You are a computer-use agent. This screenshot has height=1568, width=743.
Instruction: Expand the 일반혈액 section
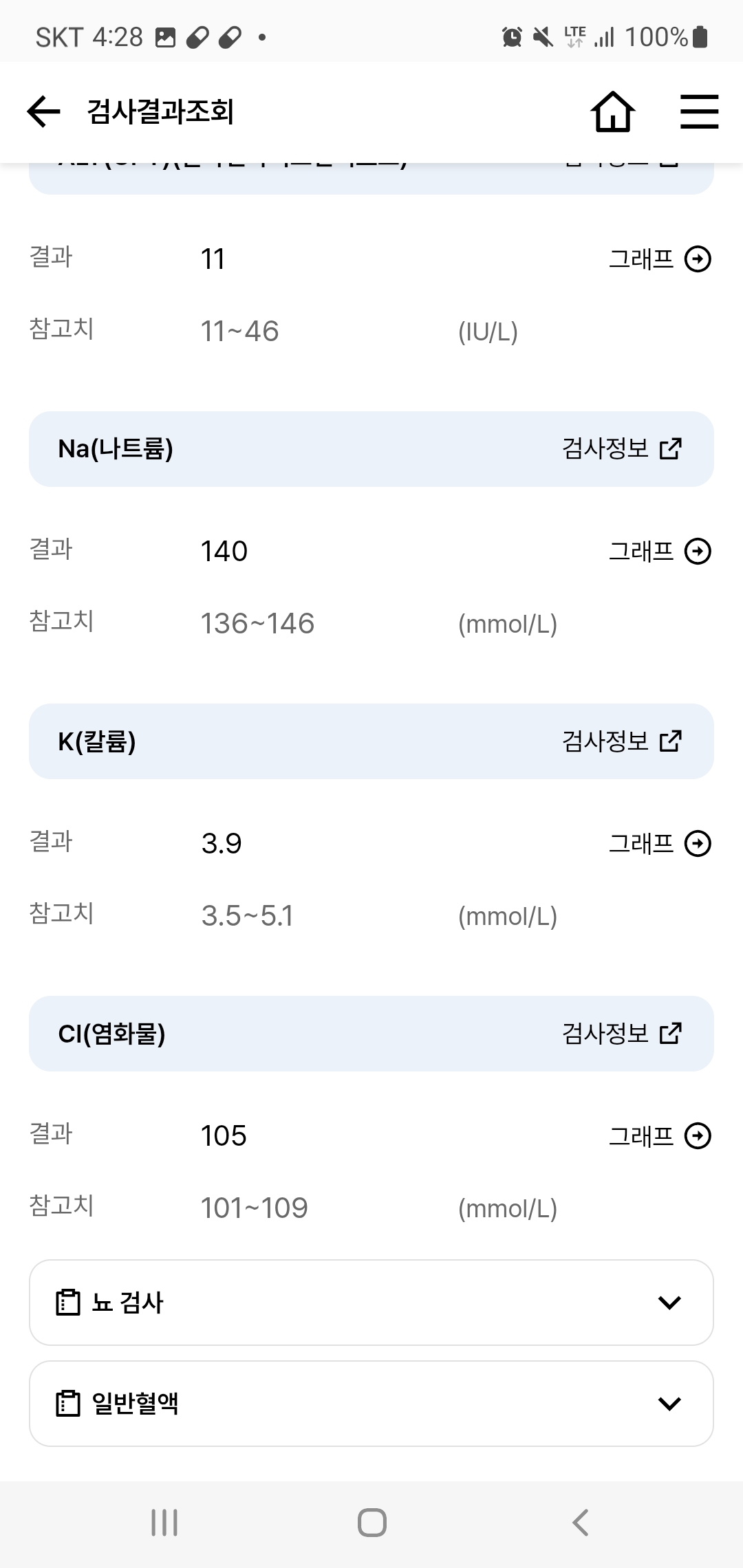(371, 1404)
